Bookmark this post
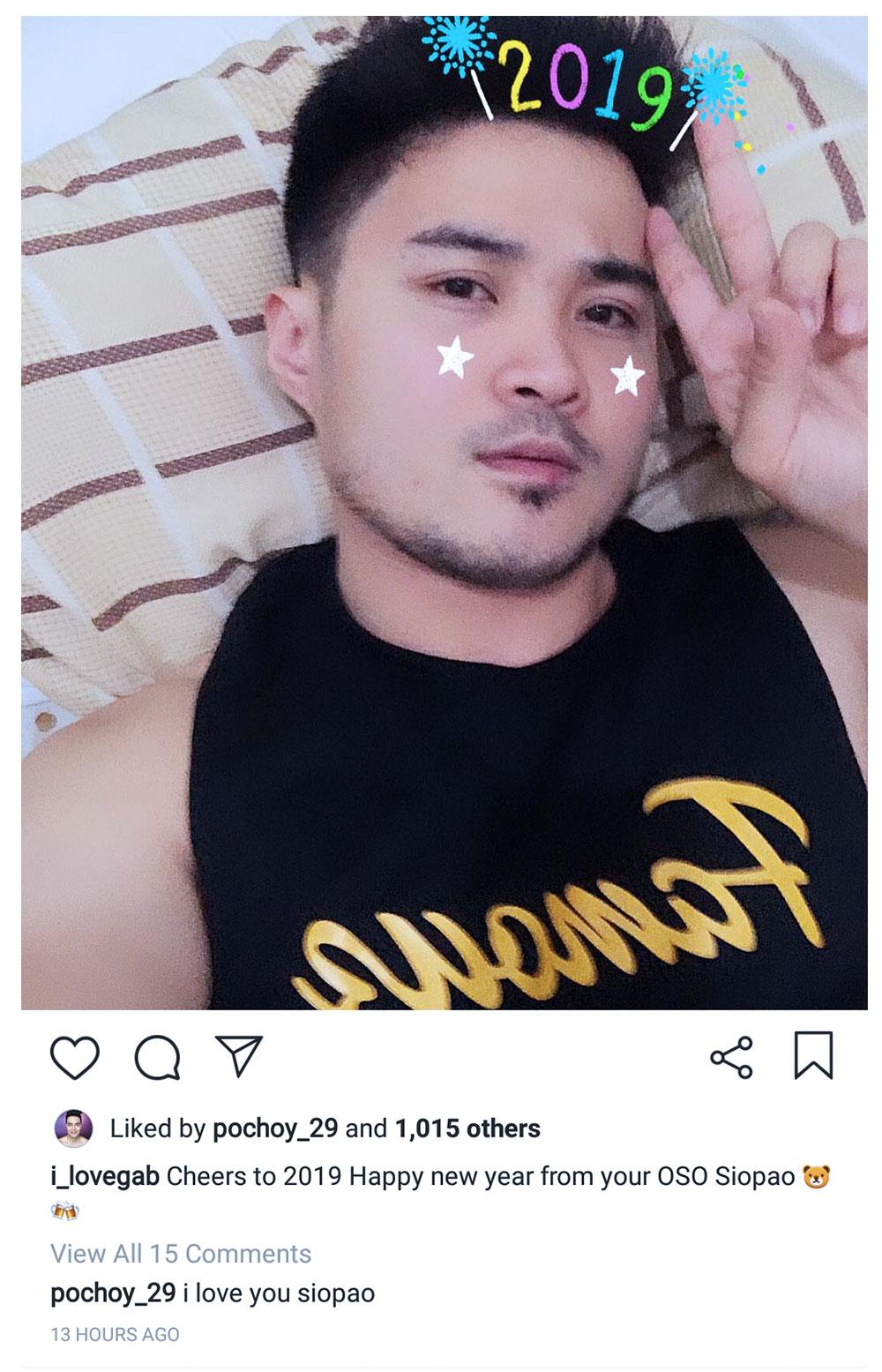Viewport: 882px width, 1372px height. (813, 1056)
